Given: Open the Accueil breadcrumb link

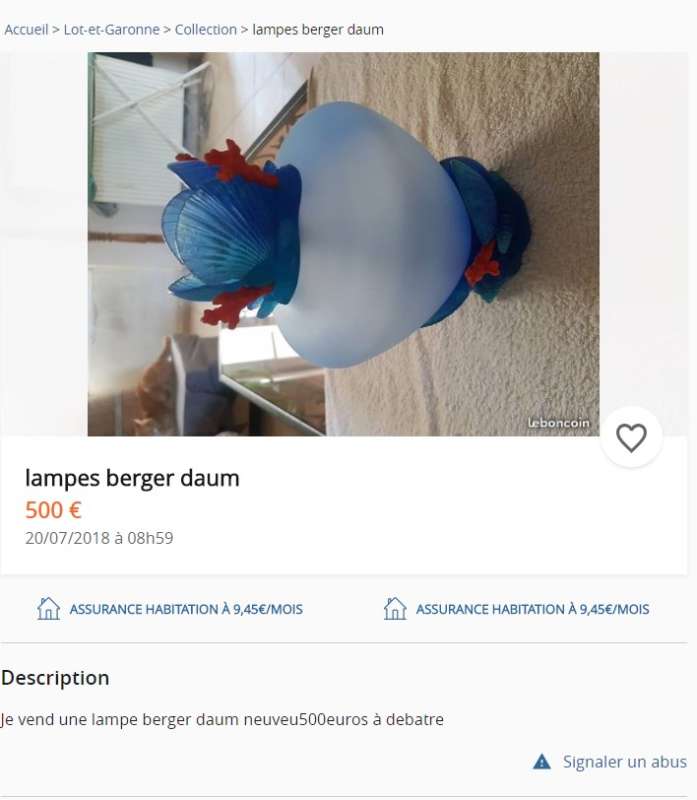Looking at the screenshot, I should pos(26,30).
